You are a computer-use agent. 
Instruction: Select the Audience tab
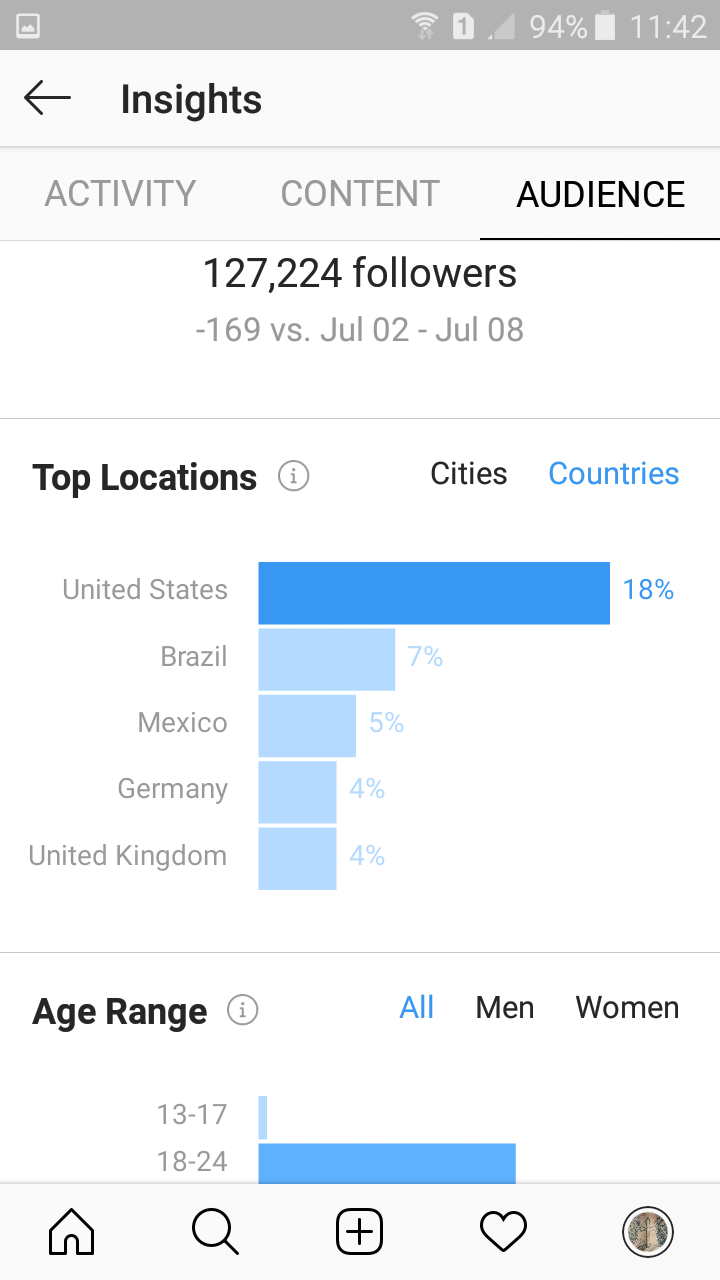tap(600, 194)
